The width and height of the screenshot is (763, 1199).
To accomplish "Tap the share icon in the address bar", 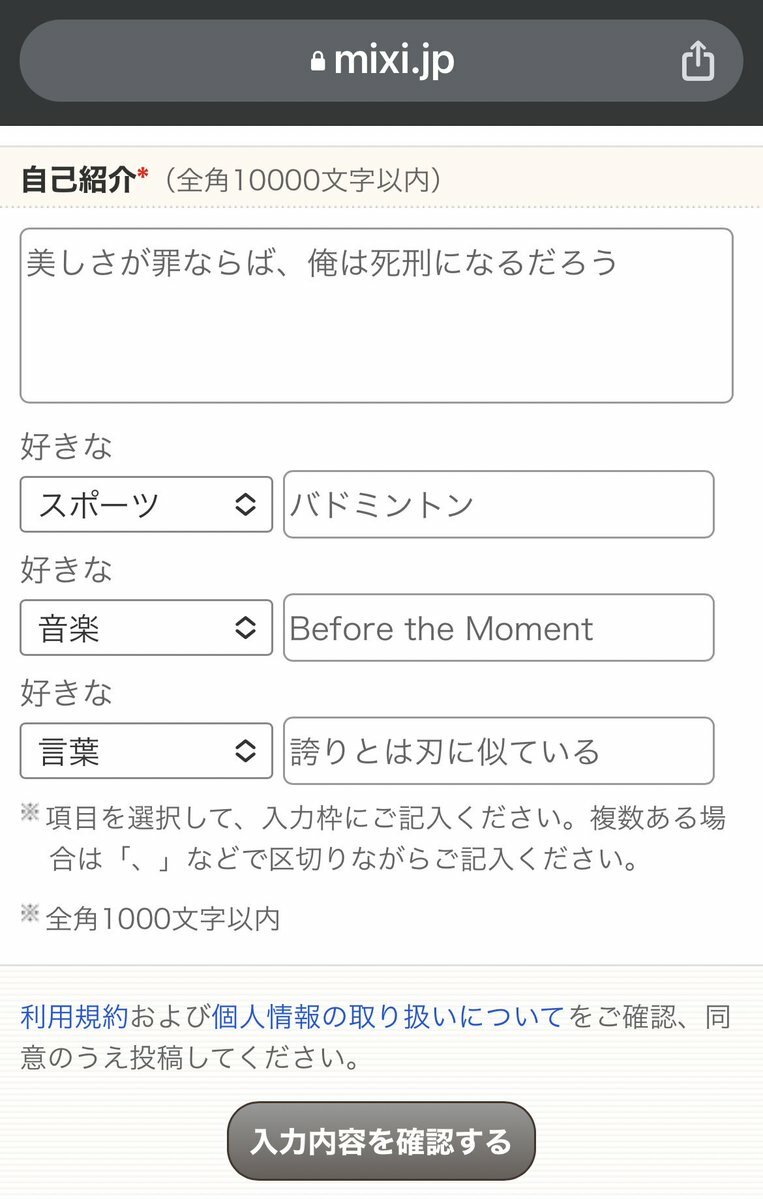I will [x=698, y=61].
